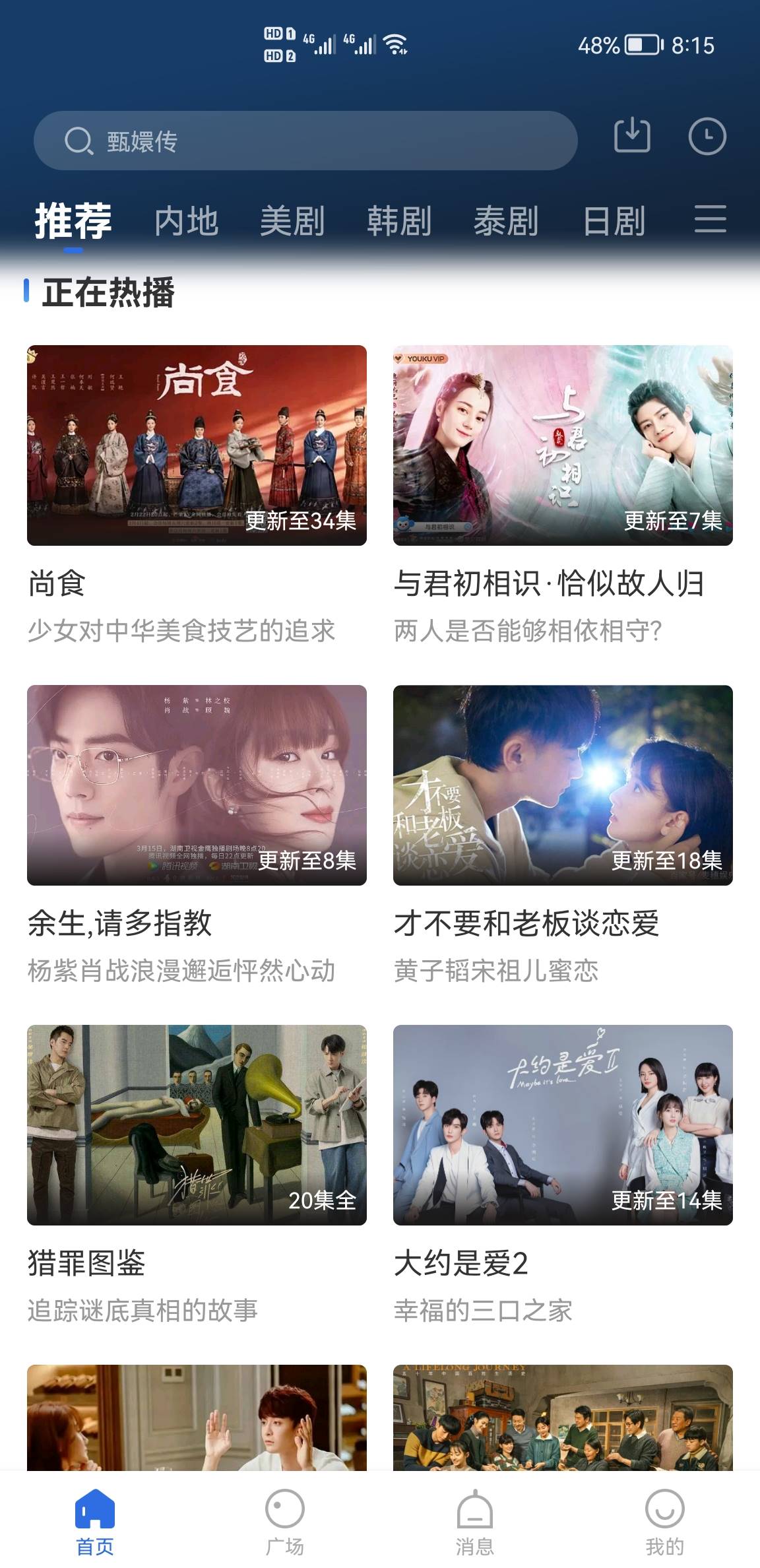This screenshot has height=1568, width=760.
Task: Select the 推荐 tab
Action: [73, 221]
